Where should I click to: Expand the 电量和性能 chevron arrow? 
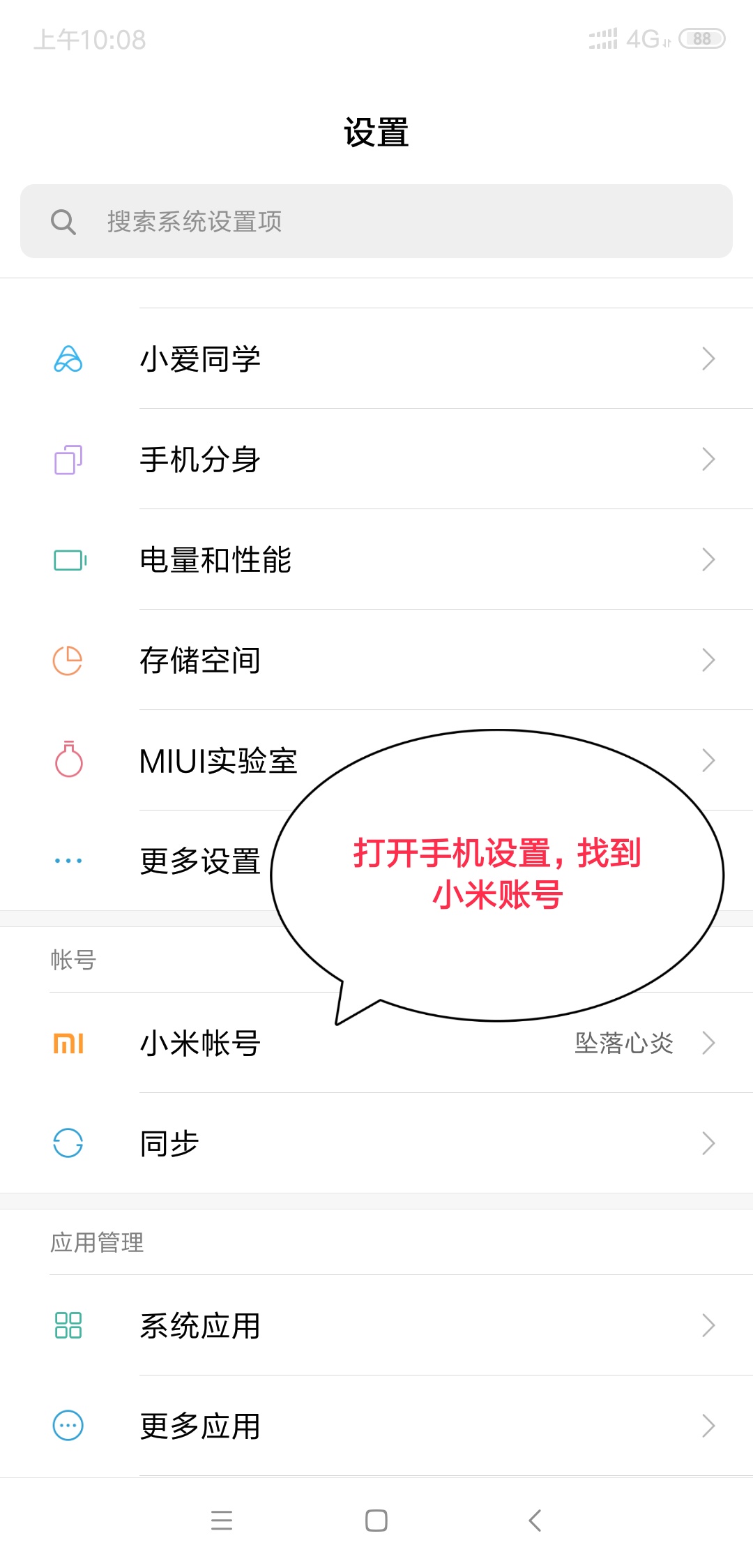[x=708, y=559]
